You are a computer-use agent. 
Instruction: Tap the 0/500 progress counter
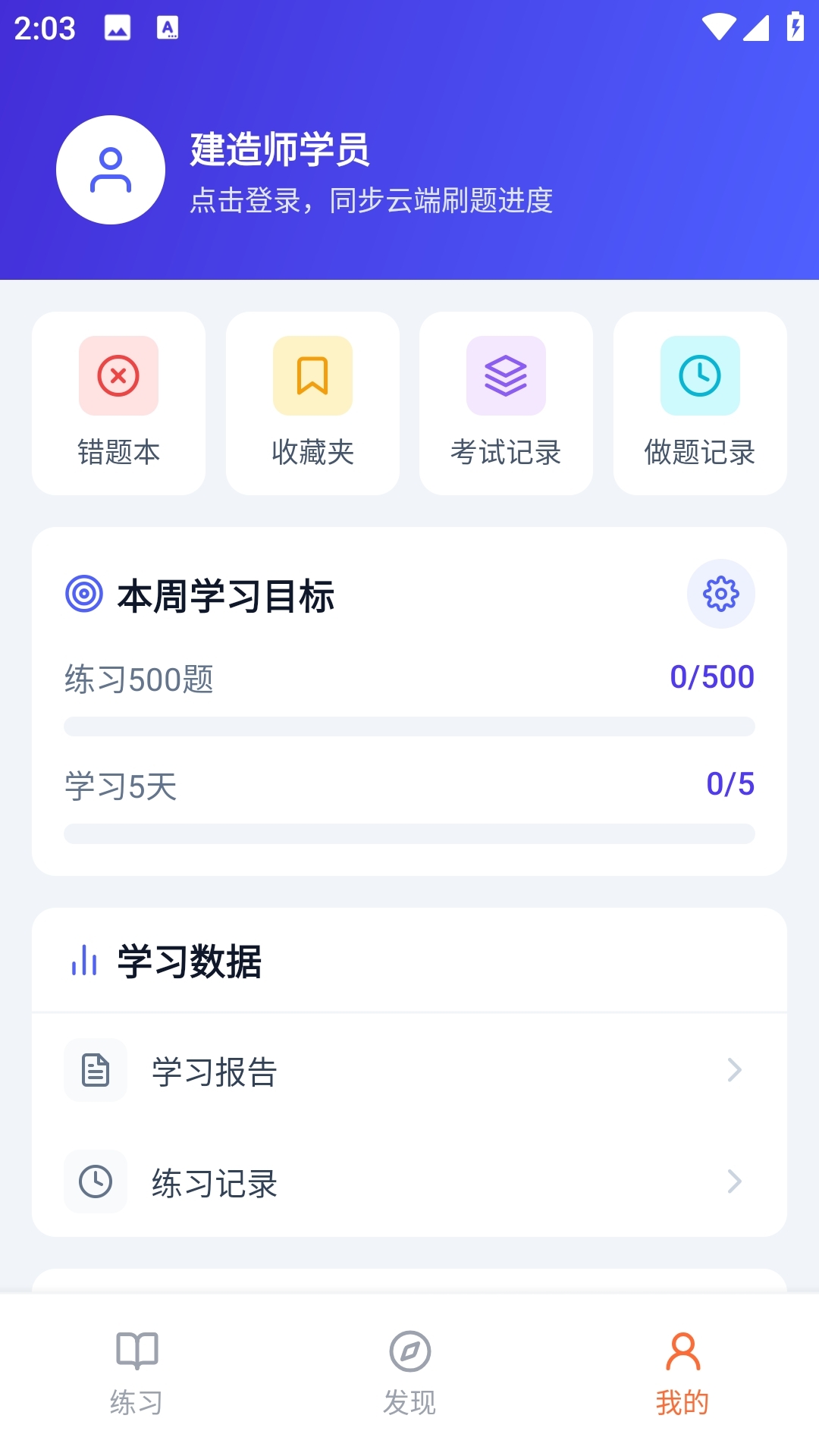coord(711,676)
